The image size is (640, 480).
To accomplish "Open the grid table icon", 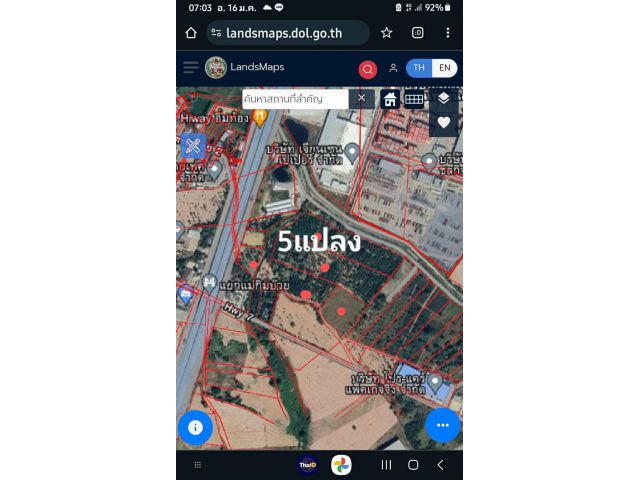I will coord(414,99).
